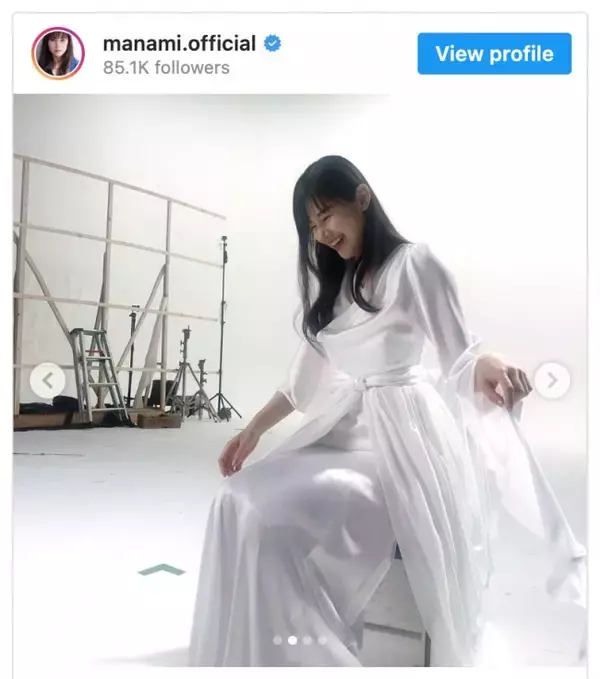The width and height of the screenshot is (600, 679).
Task: Go to the previous photo in carousel
Action: (x=47, y=380)
